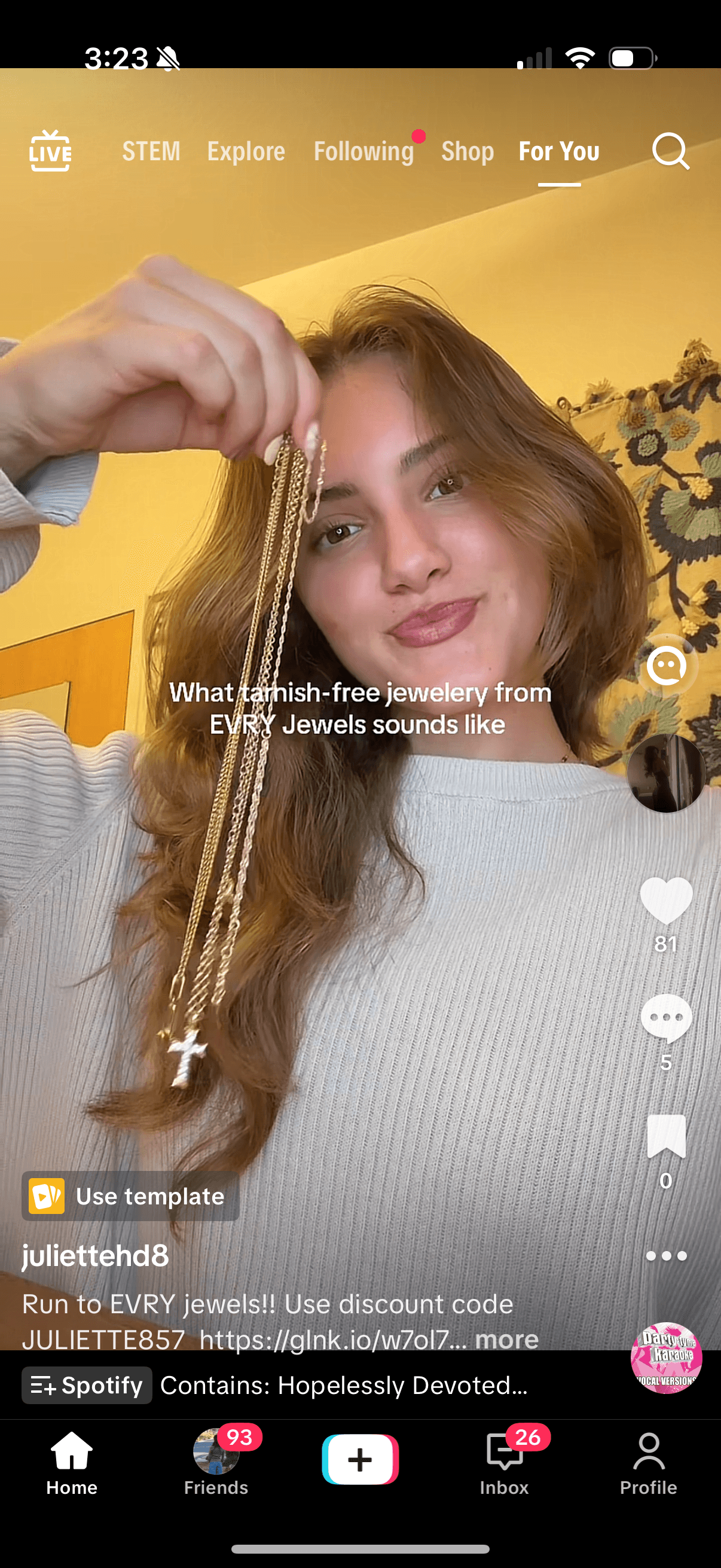
Task: Tap the Use template button
Action: (130, 1196)
